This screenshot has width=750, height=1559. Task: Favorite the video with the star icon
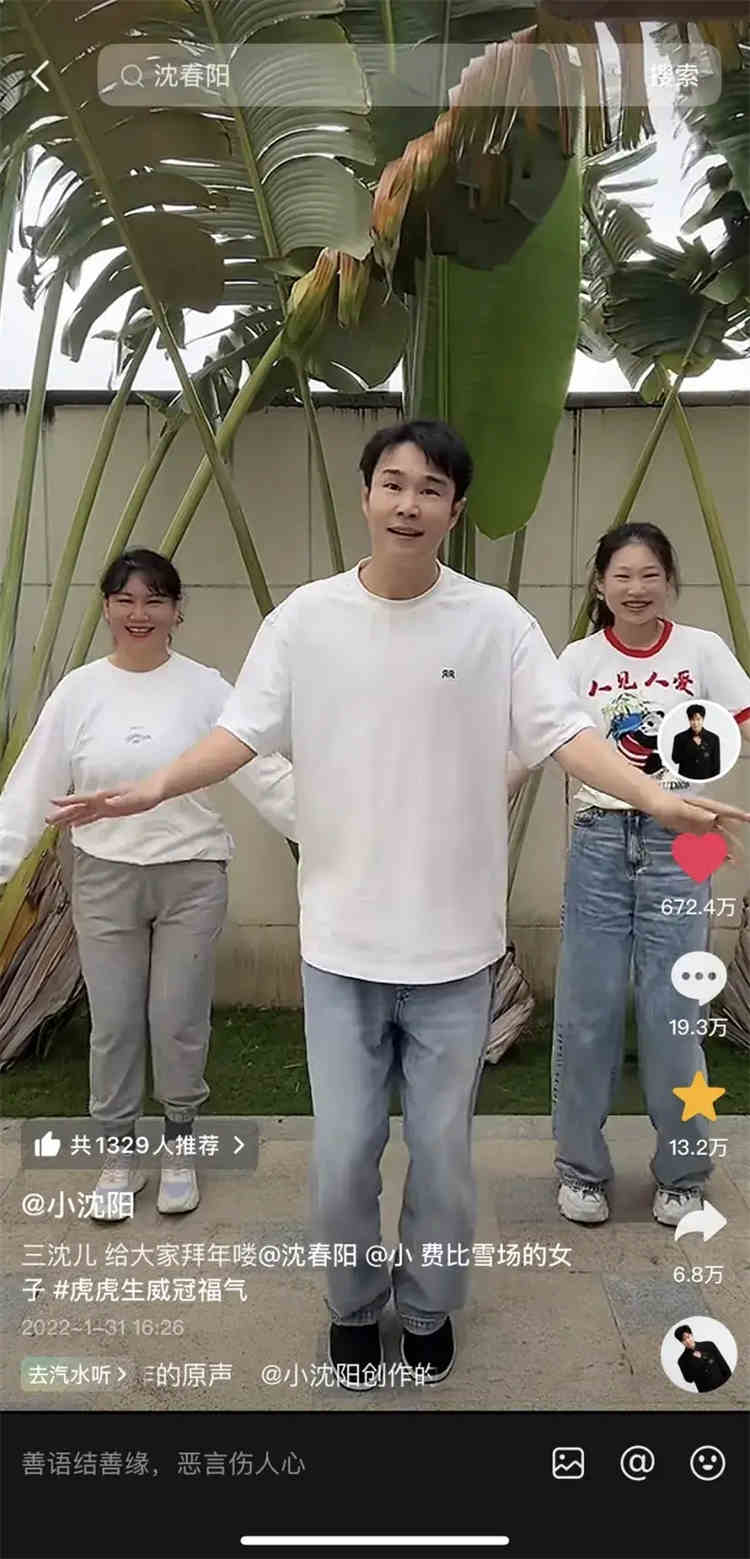tap(699, 1097)
